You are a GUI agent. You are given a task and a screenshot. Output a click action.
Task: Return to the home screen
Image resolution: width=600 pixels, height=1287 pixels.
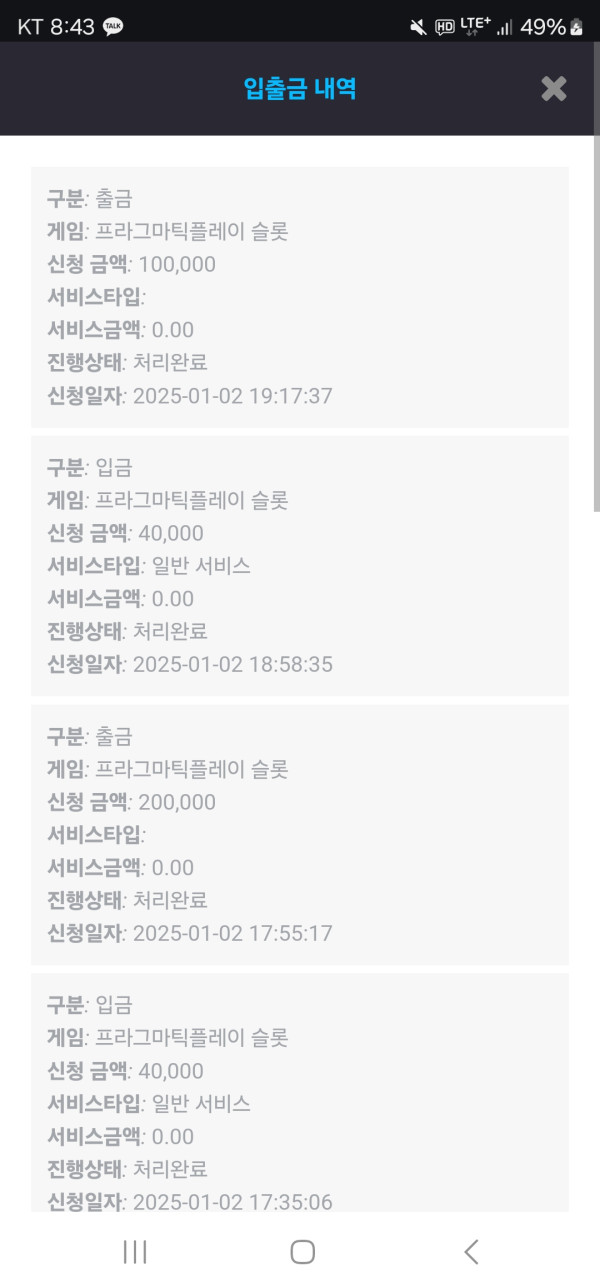302,1251
